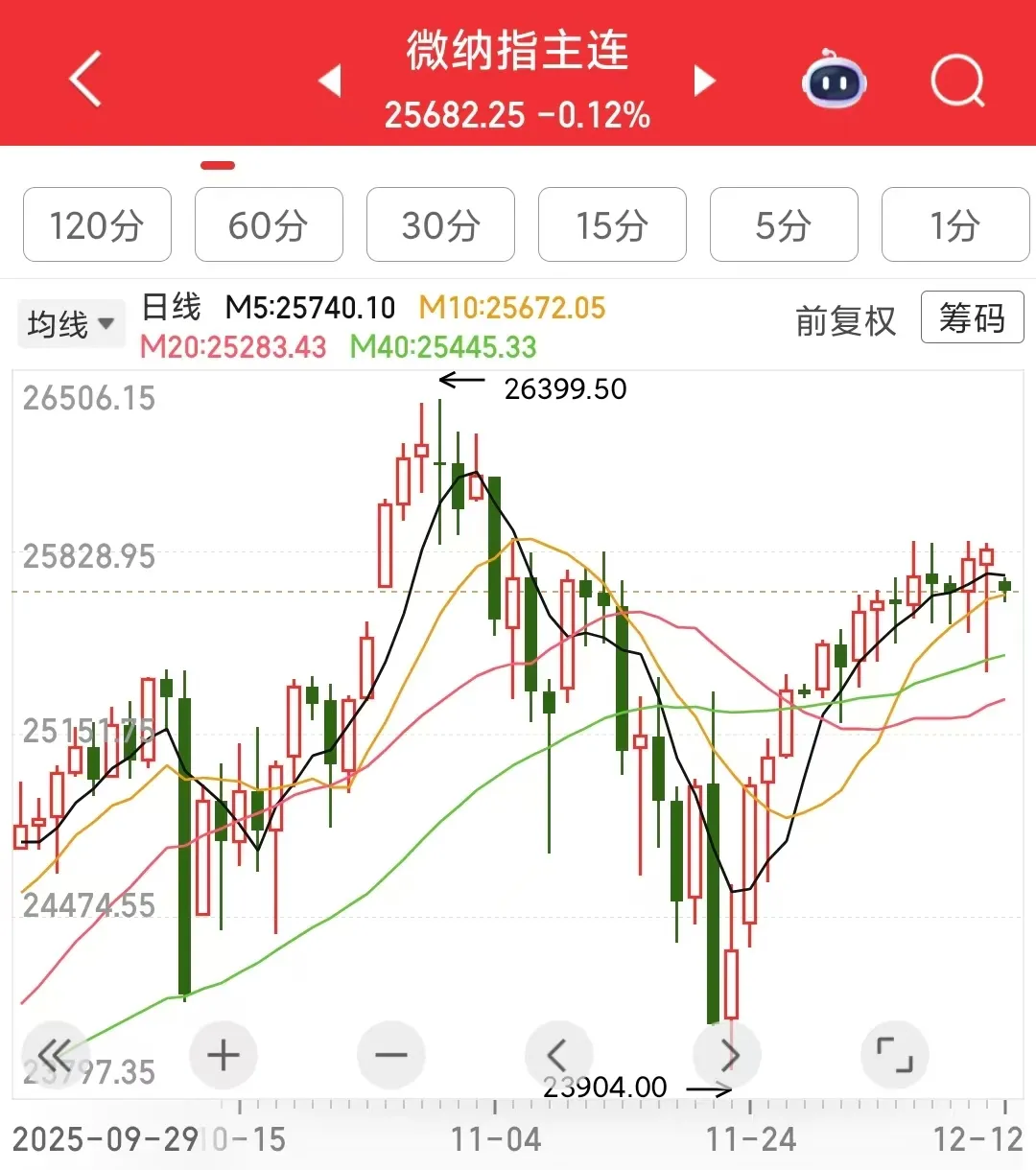Switch to the 30分 timeframe
Screen dimensions: 1036x1170
[440, 225]
